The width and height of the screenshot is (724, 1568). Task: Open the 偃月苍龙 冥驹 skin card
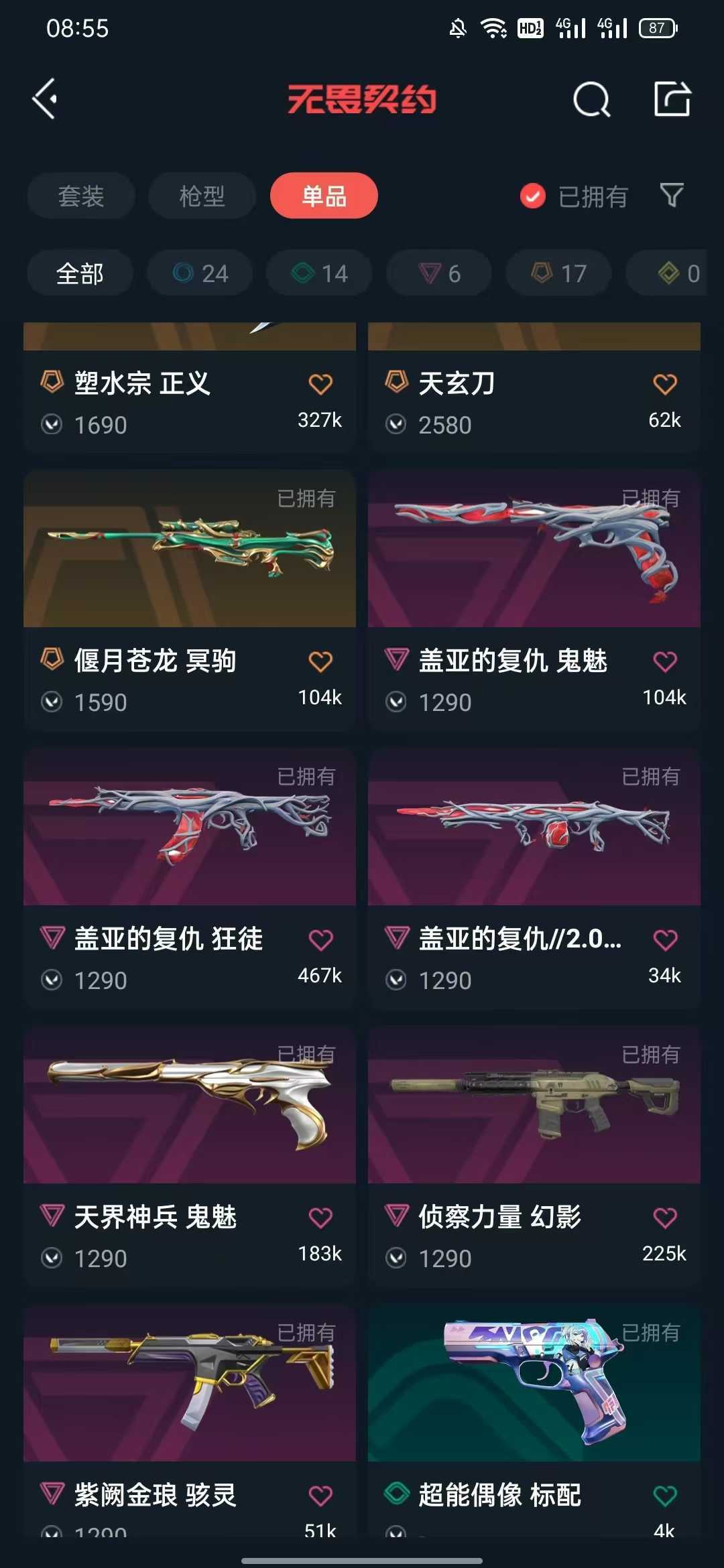point(190,600)
